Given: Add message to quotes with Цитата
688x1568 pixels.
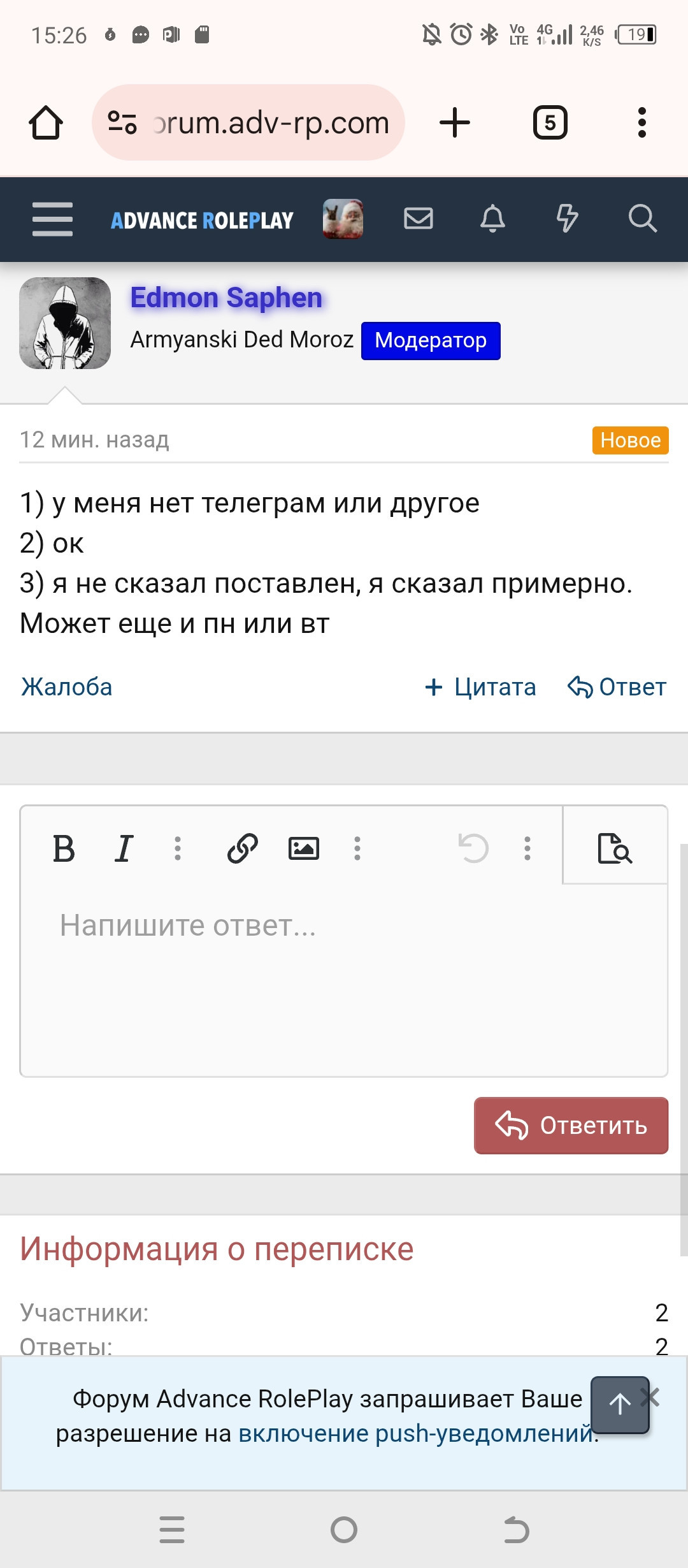Looking at the screenshot, I should pos(481,687).
